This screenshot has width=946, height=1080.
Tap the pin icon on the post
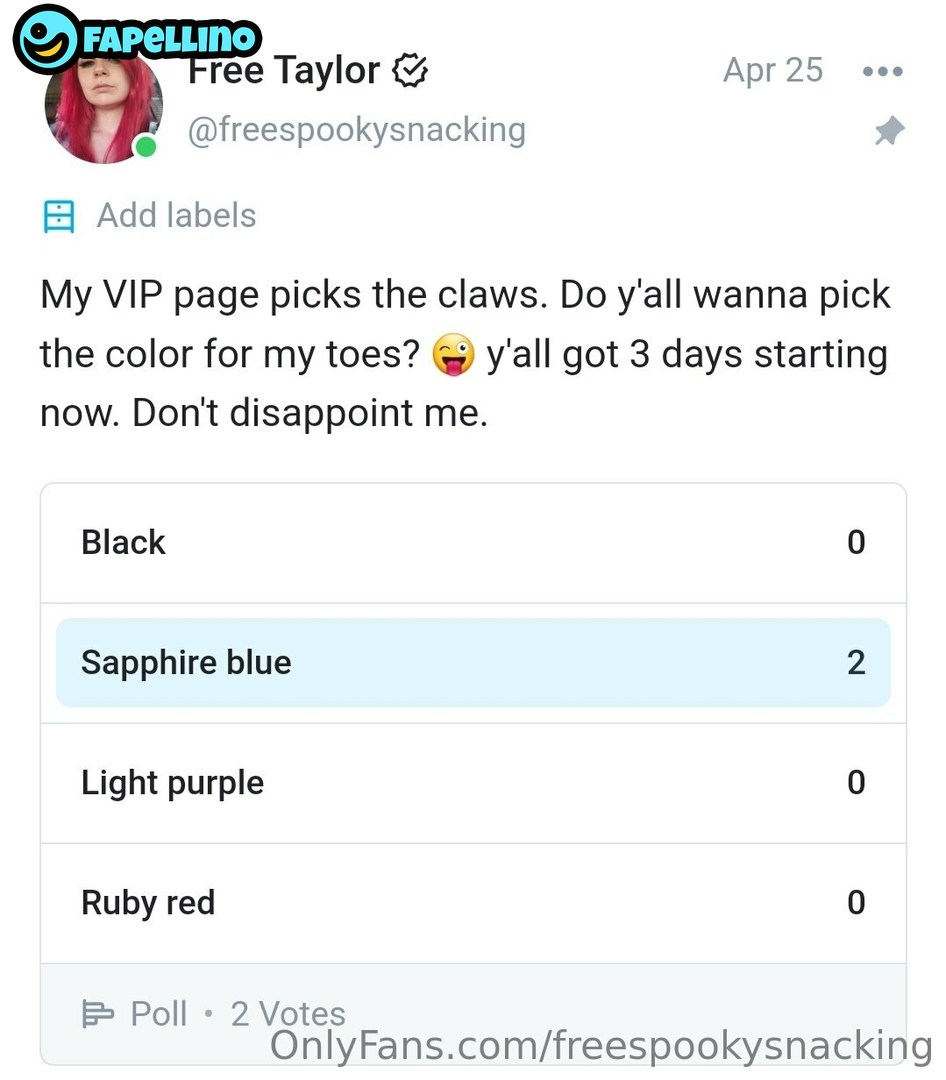[x=889, y=131]
